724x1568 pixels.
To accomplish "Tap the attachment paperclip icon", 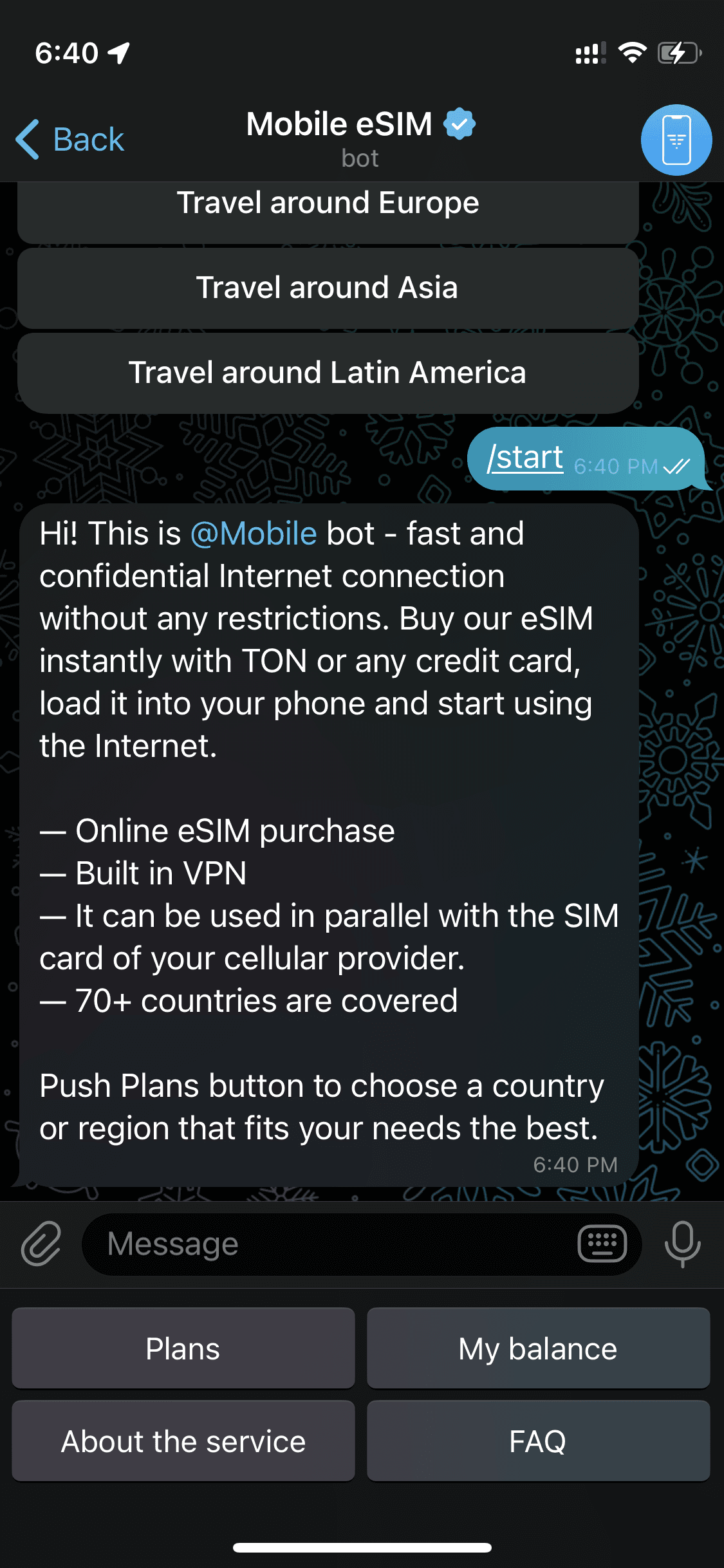I will pyautogui.click(x=41, y=1244).
